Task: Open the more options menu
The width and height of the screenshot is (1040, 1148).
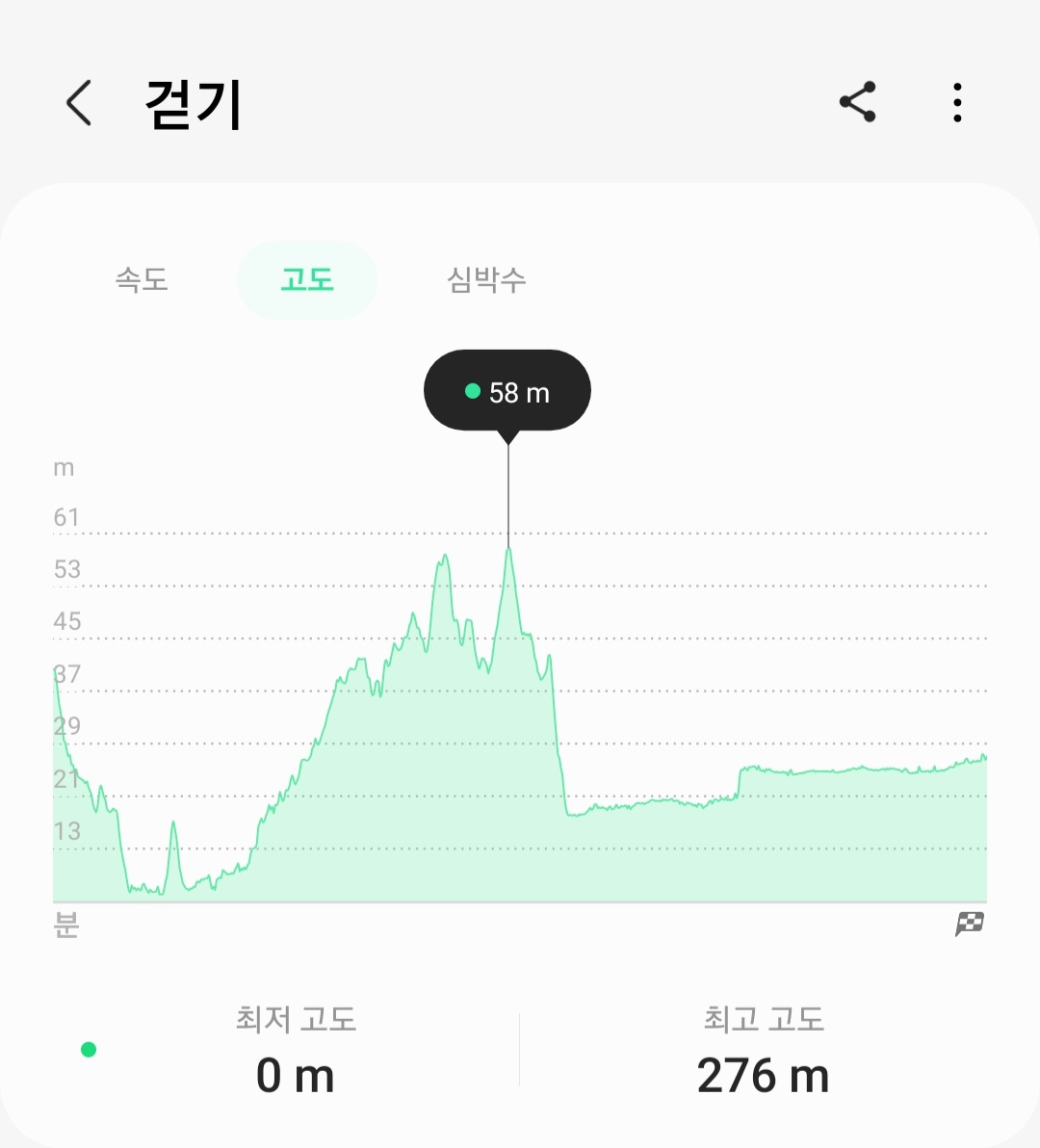Action: (x=956, y=102)
